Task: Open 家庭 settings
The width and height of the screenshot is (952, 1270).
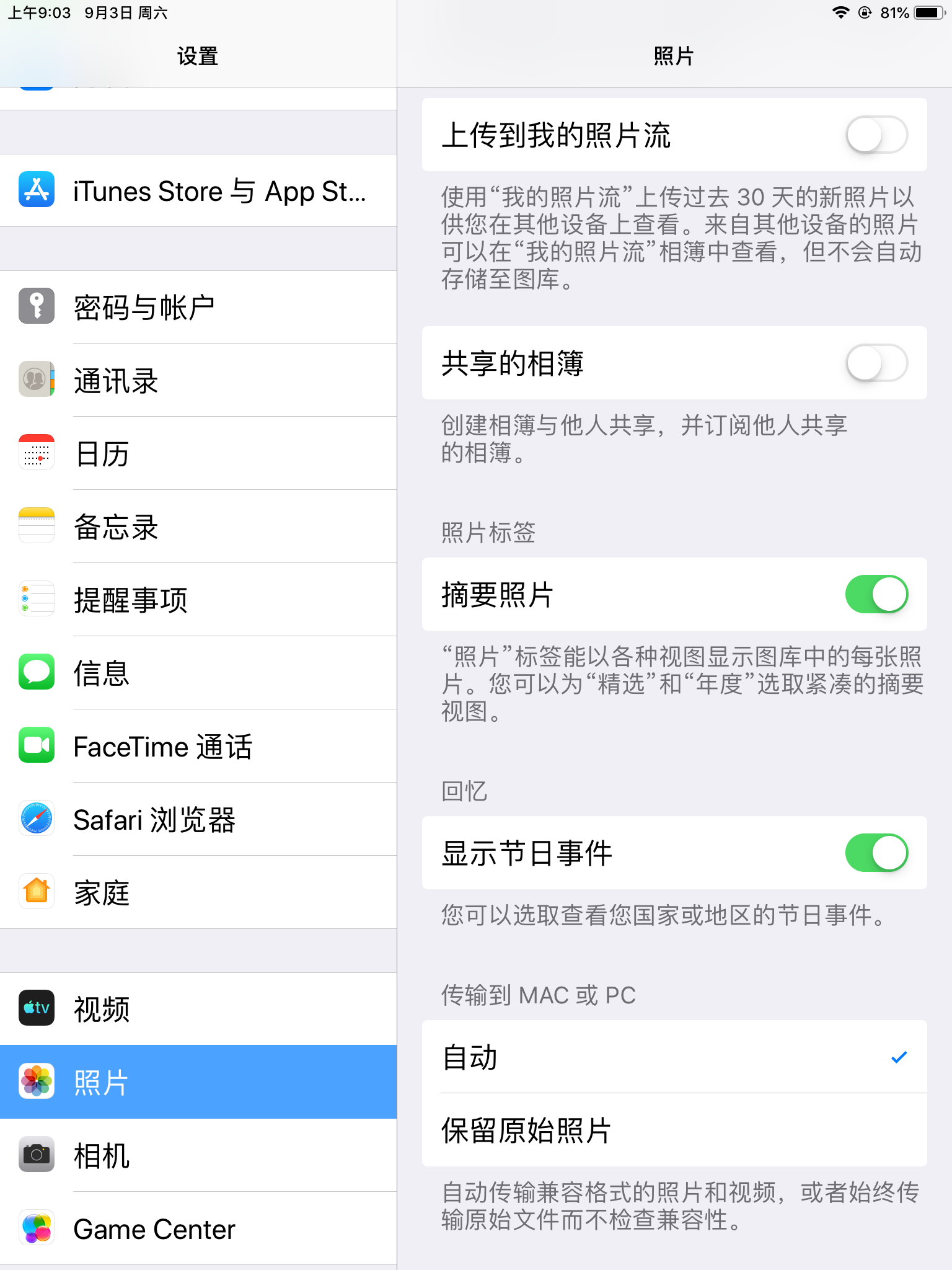Action: click(x=198, y=892)
